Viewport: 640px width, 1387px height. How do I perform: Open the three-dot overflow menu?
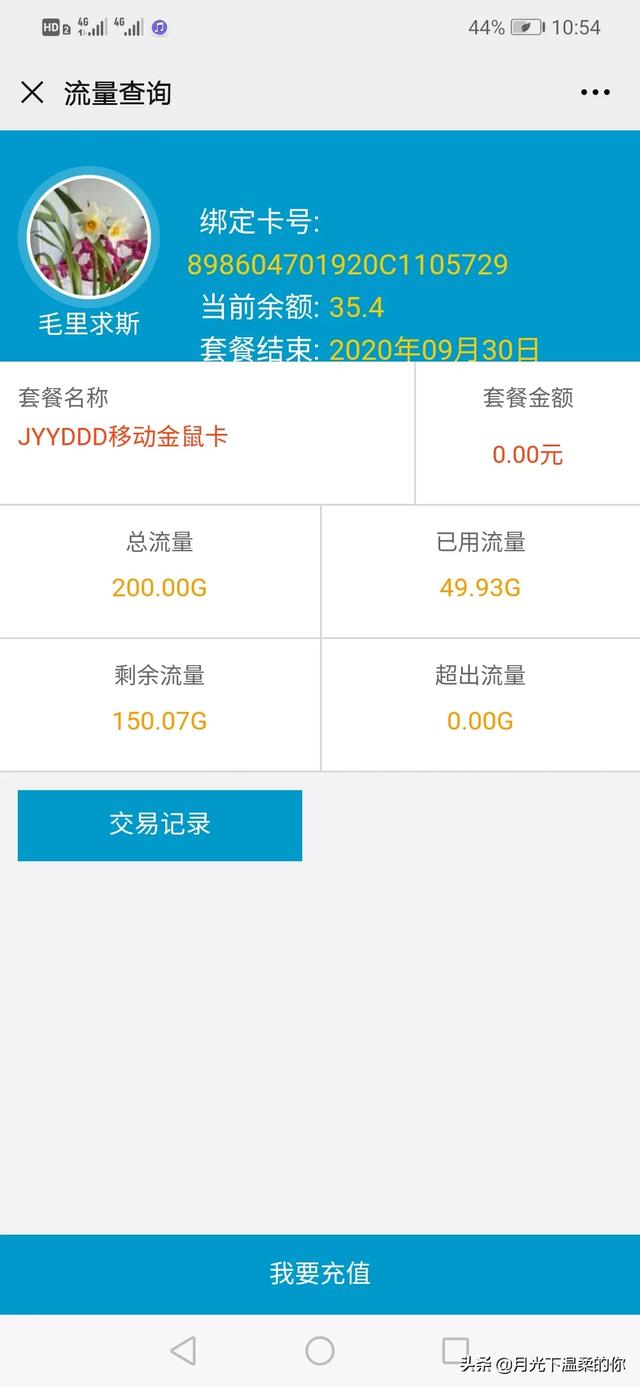click(x=595, y=93)
